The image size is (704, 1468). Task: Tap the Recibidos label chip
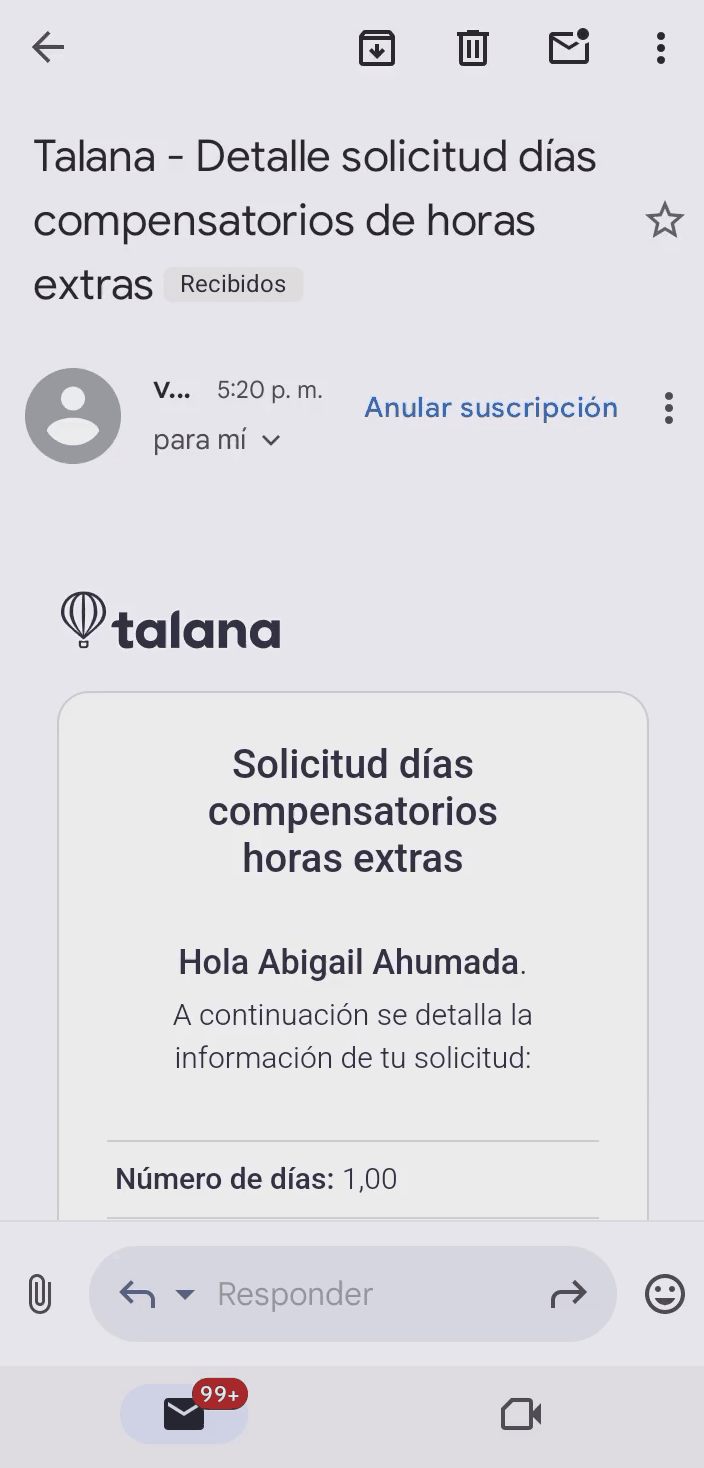[232, 284]
